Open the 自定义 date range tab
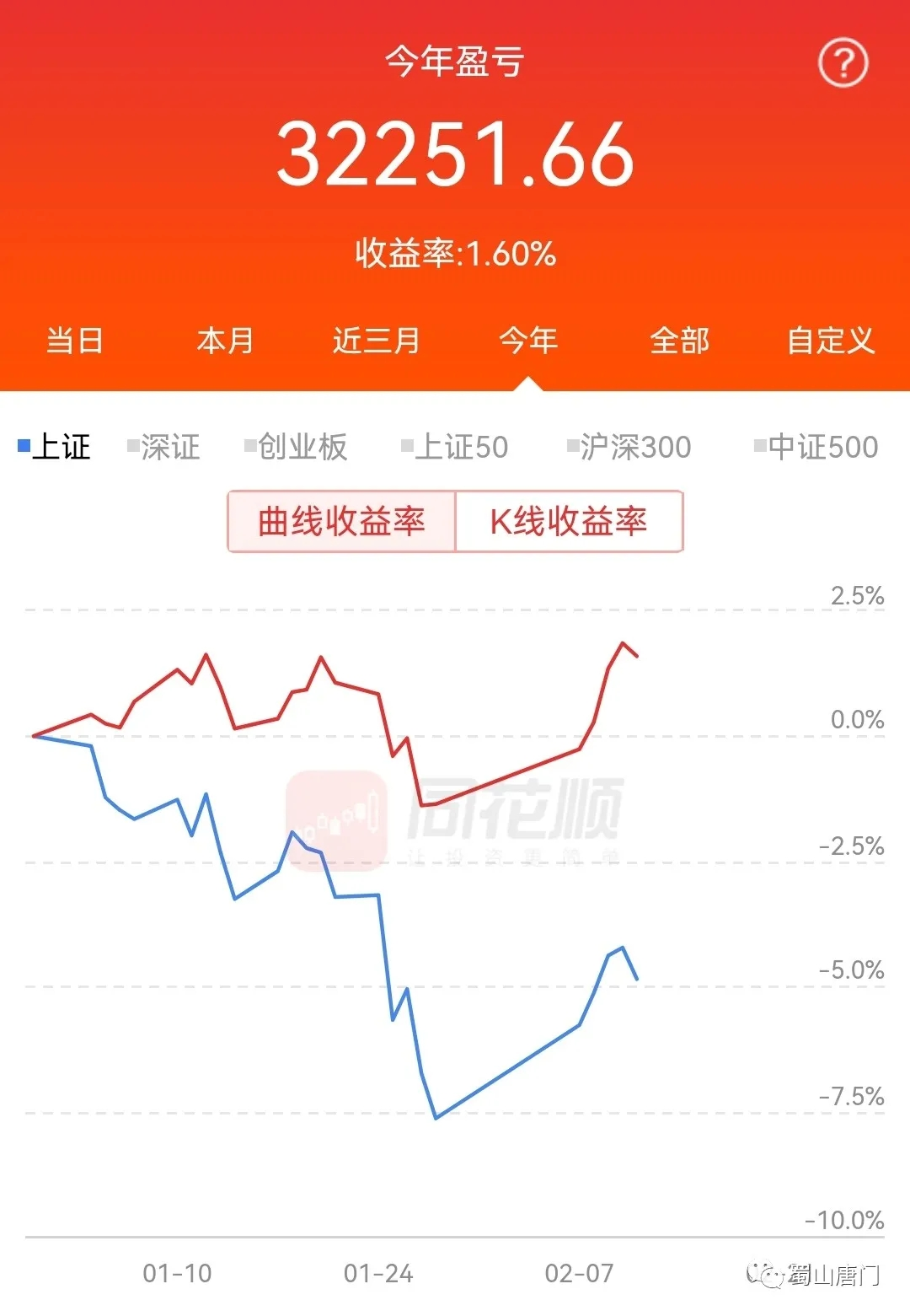 coord(831,341)
